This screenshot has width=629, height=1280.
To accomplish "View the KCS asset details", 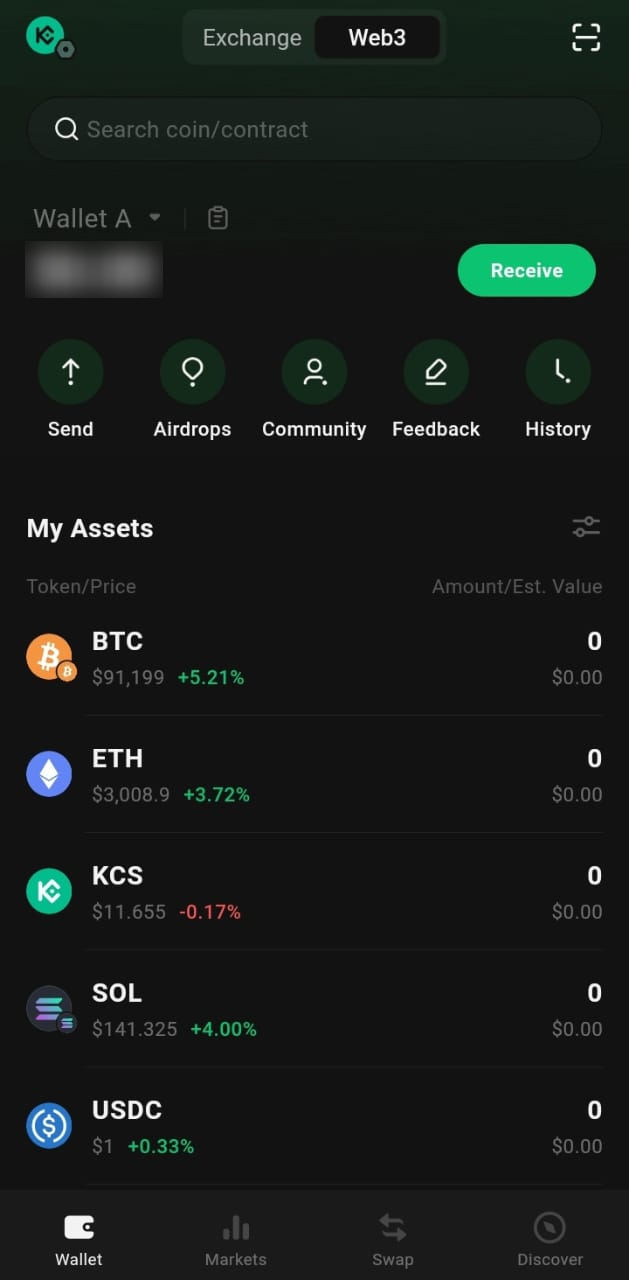I will click(314, 892).
